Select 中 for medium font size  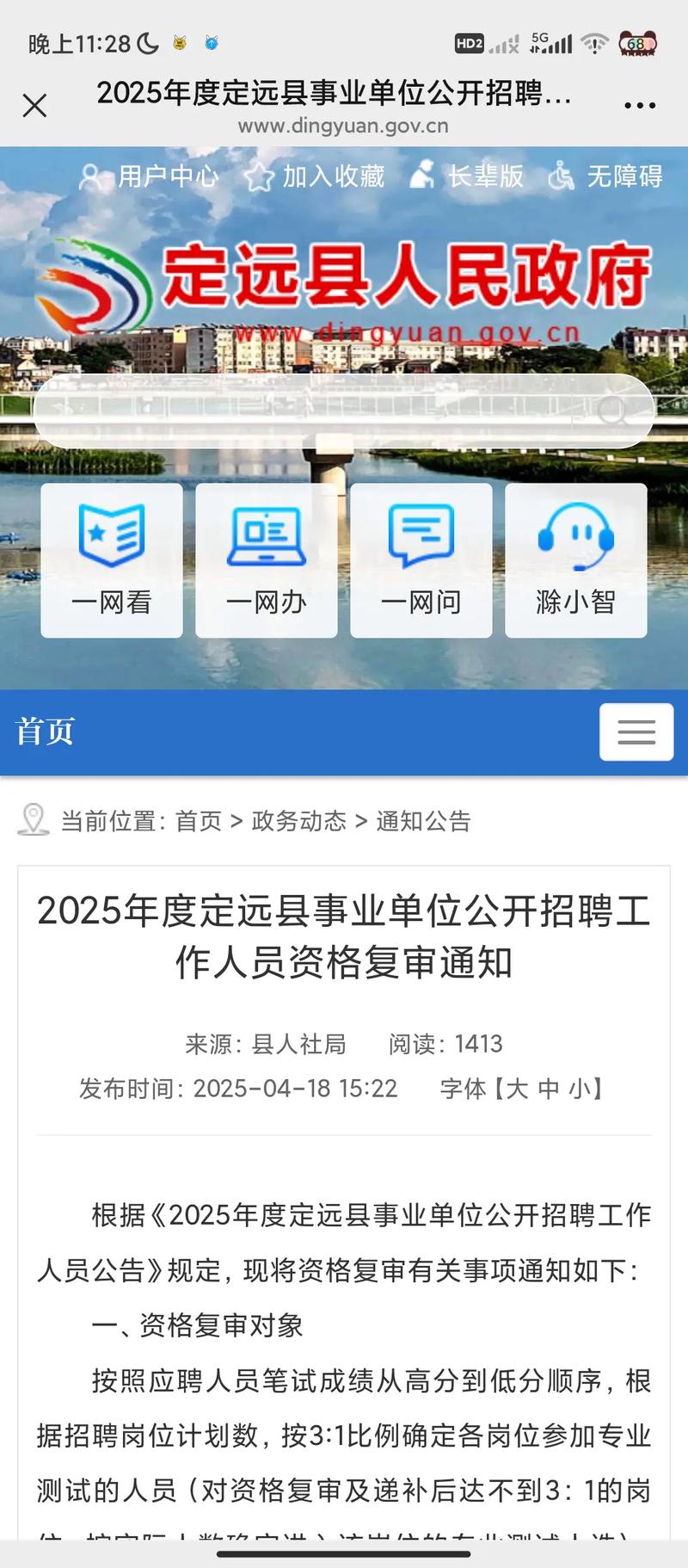coord(552,1089)
